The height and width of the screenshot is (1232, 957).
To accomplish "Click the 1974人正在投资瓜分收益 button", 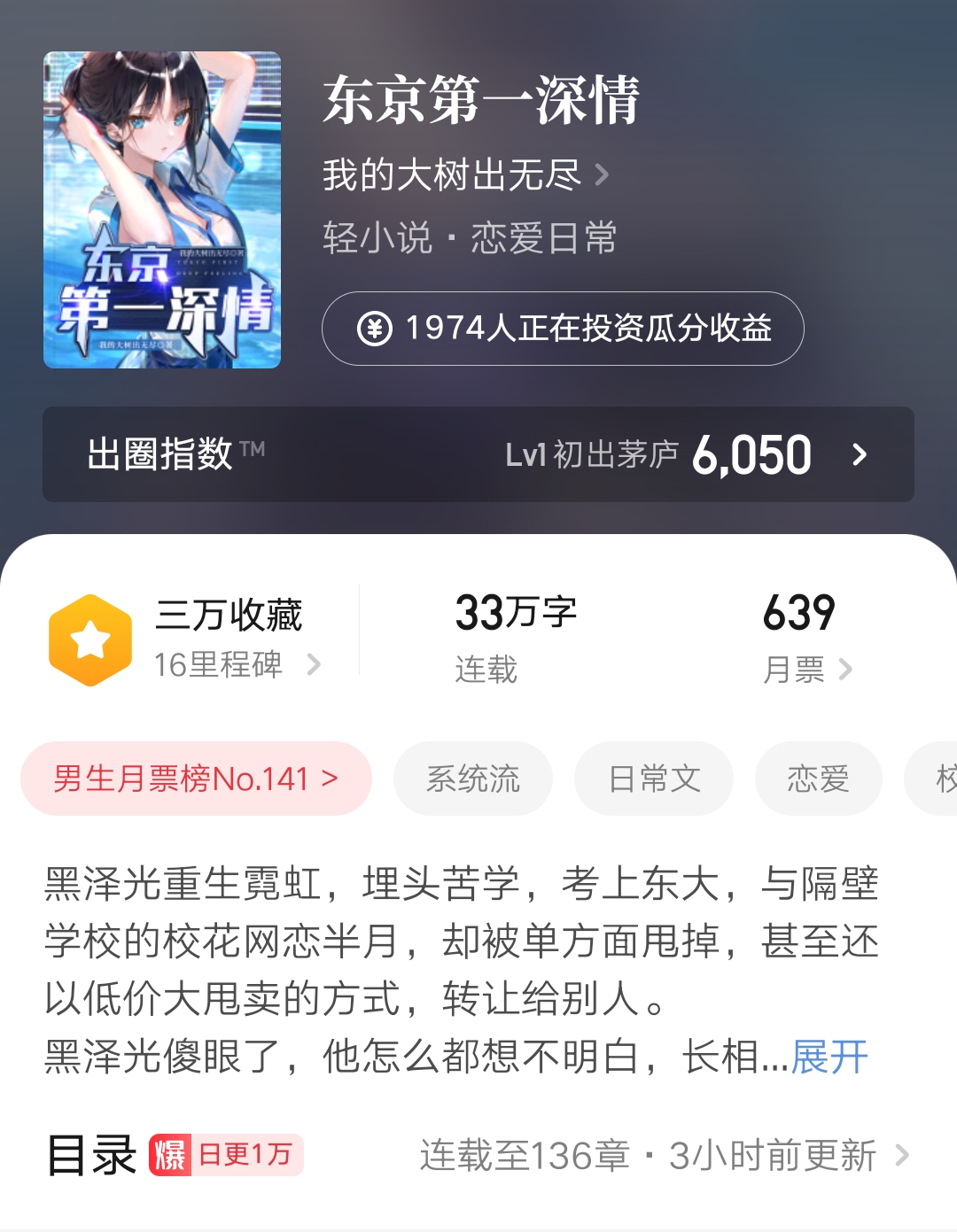I will tap(562, 329).
